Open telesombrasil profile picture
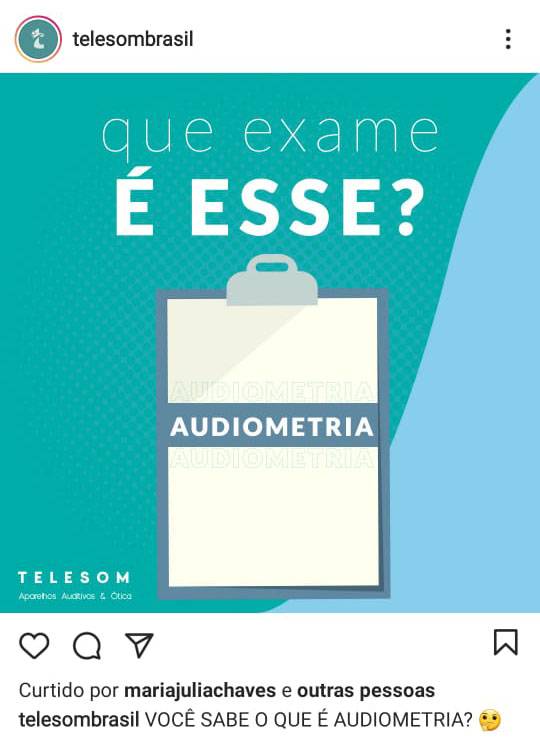This screenshot has height=738, width=540. click(38, 39)
